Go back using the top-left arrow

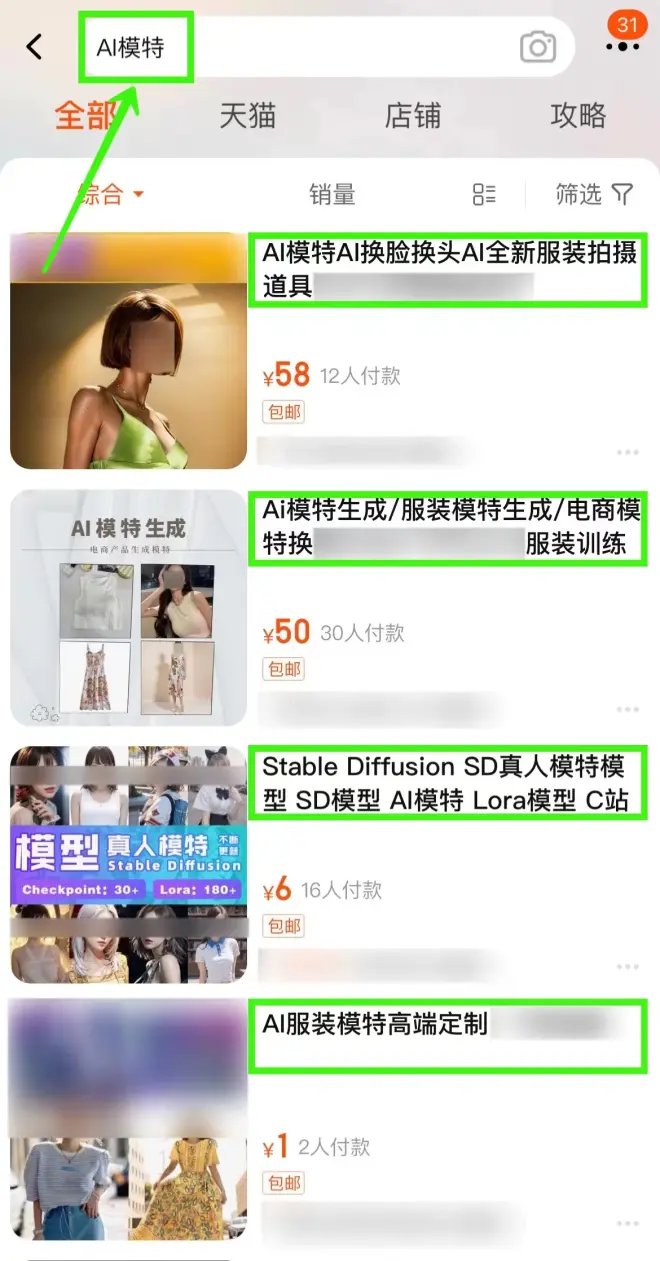(35, 47)
